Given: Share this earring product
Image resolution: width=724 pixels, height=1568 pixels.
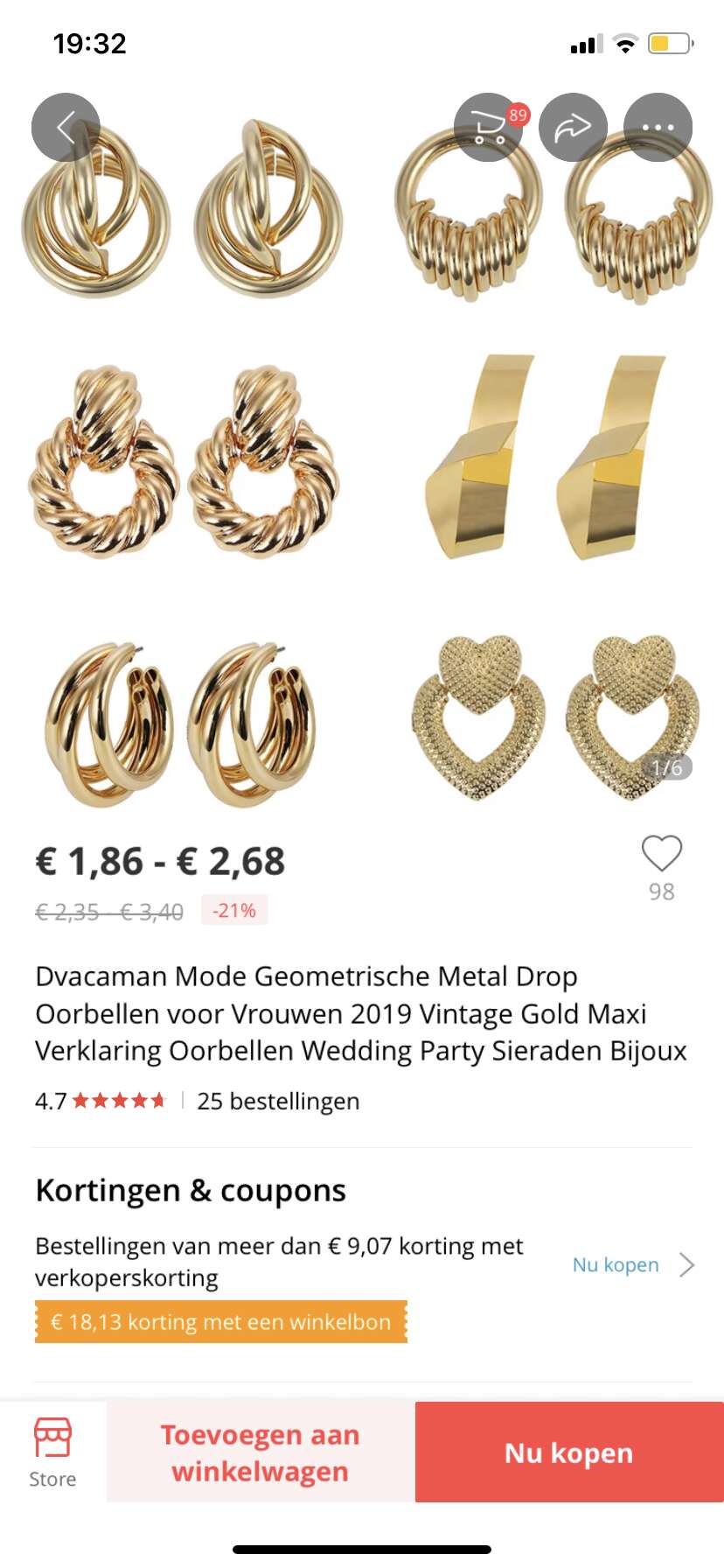Looking at the screenshot, I should pyautogui.click(x=573, y=128).
